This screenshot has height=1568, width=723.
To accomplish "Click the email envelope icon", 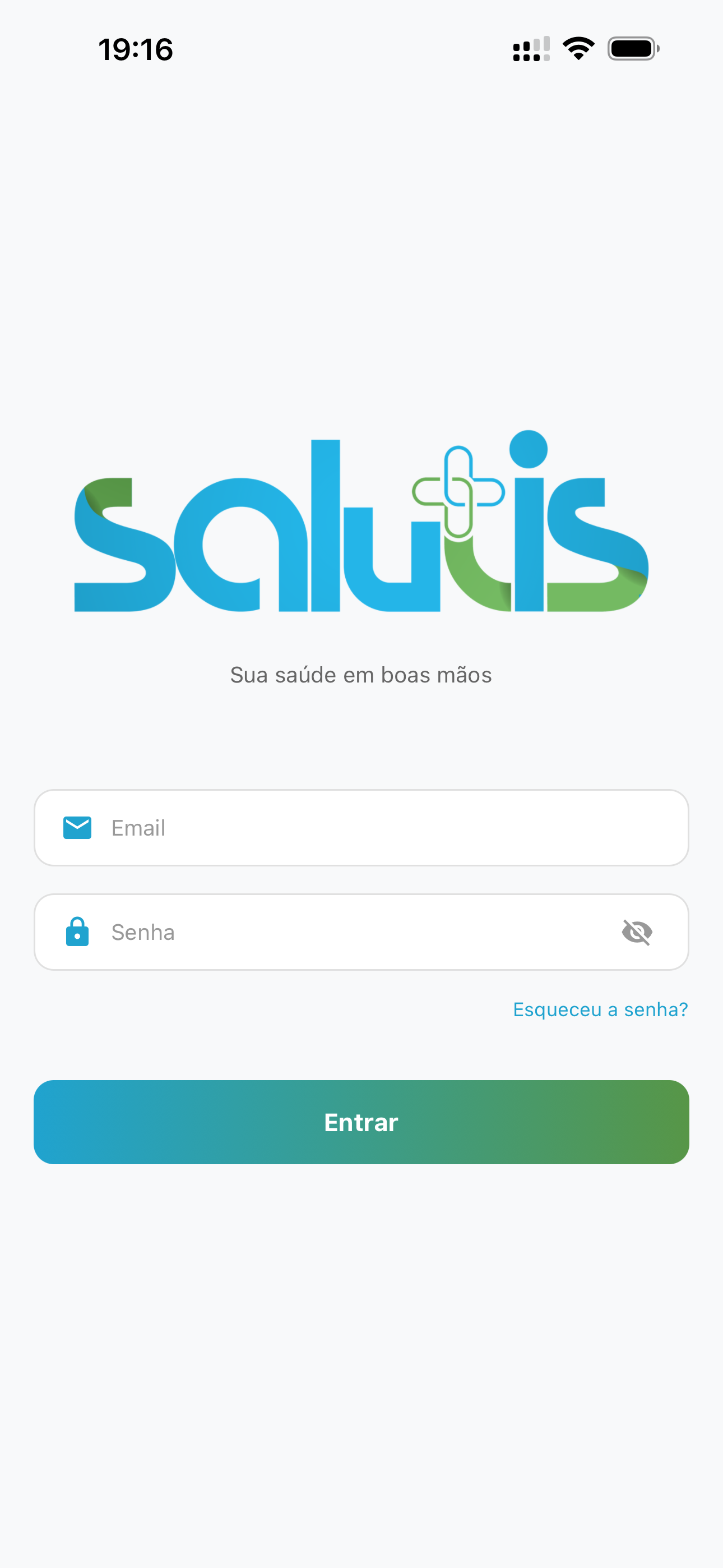I will 77,827.
